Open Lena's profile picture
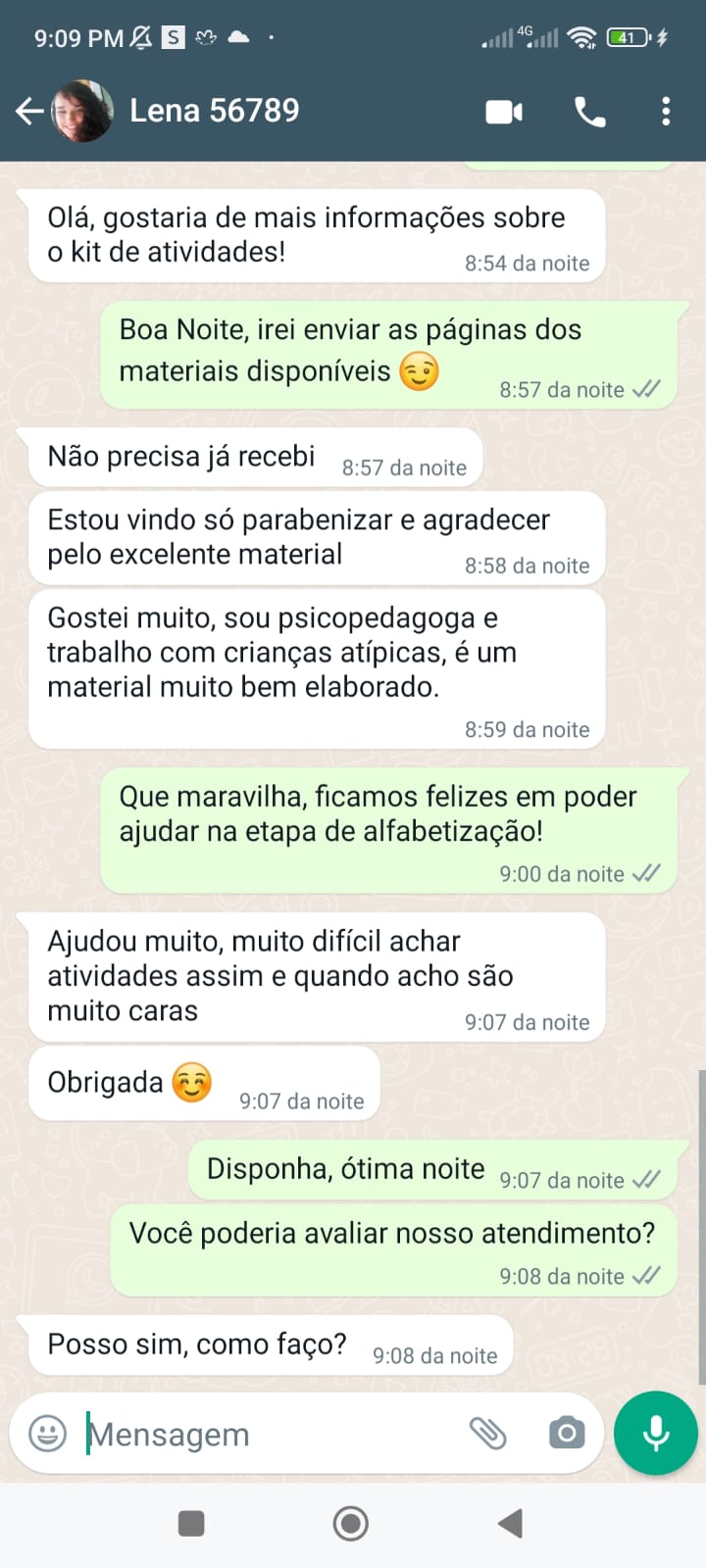The image size is (706, 1568). point(82,111)
